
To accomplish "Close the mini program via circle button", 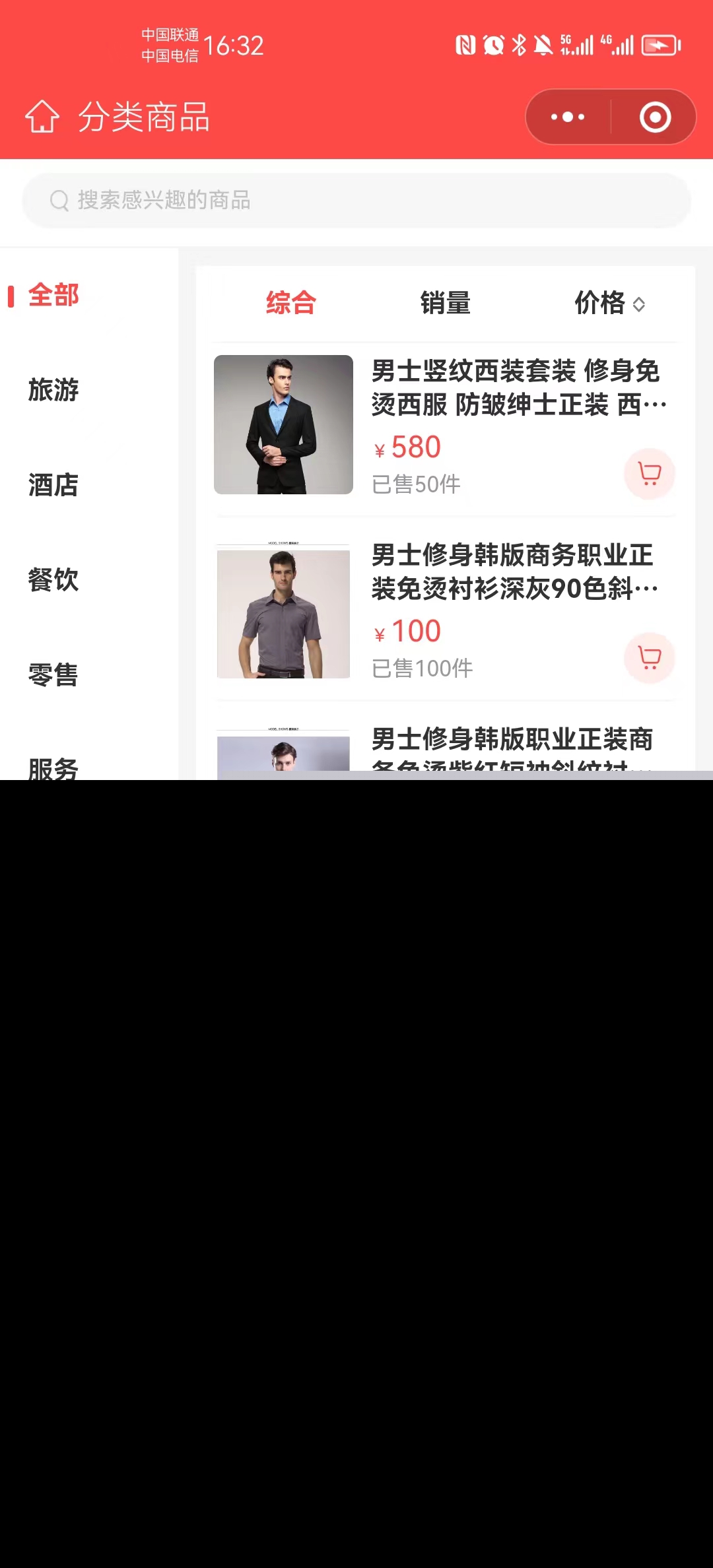I will pyautogui.click(x=655, y=117).
